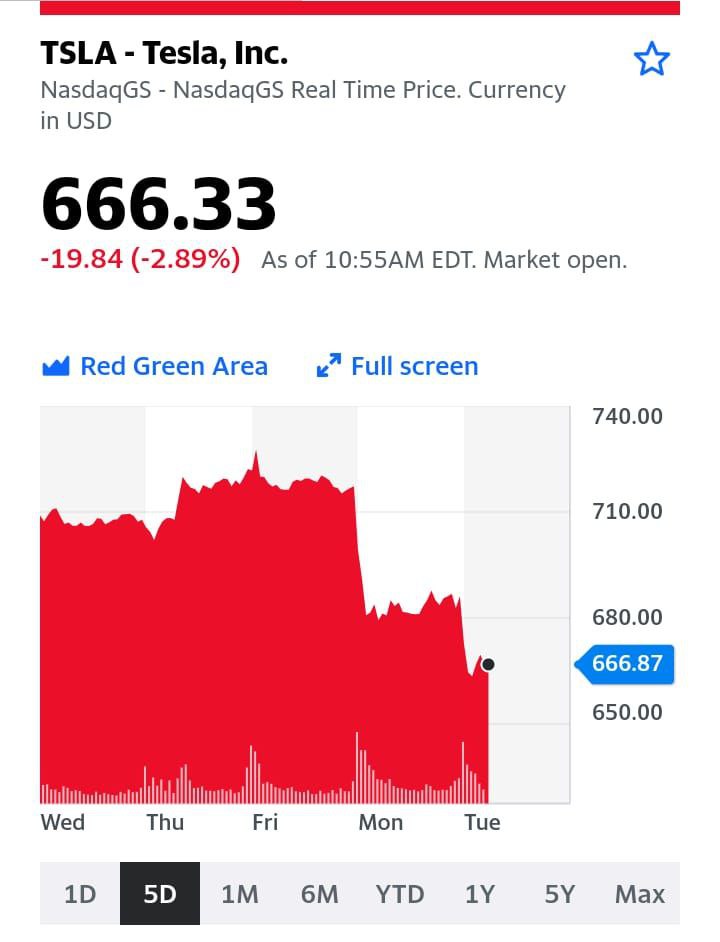Open the Red Green Area chart type option
The width and height of the screenshot is (720, 942).
[155, 367]
